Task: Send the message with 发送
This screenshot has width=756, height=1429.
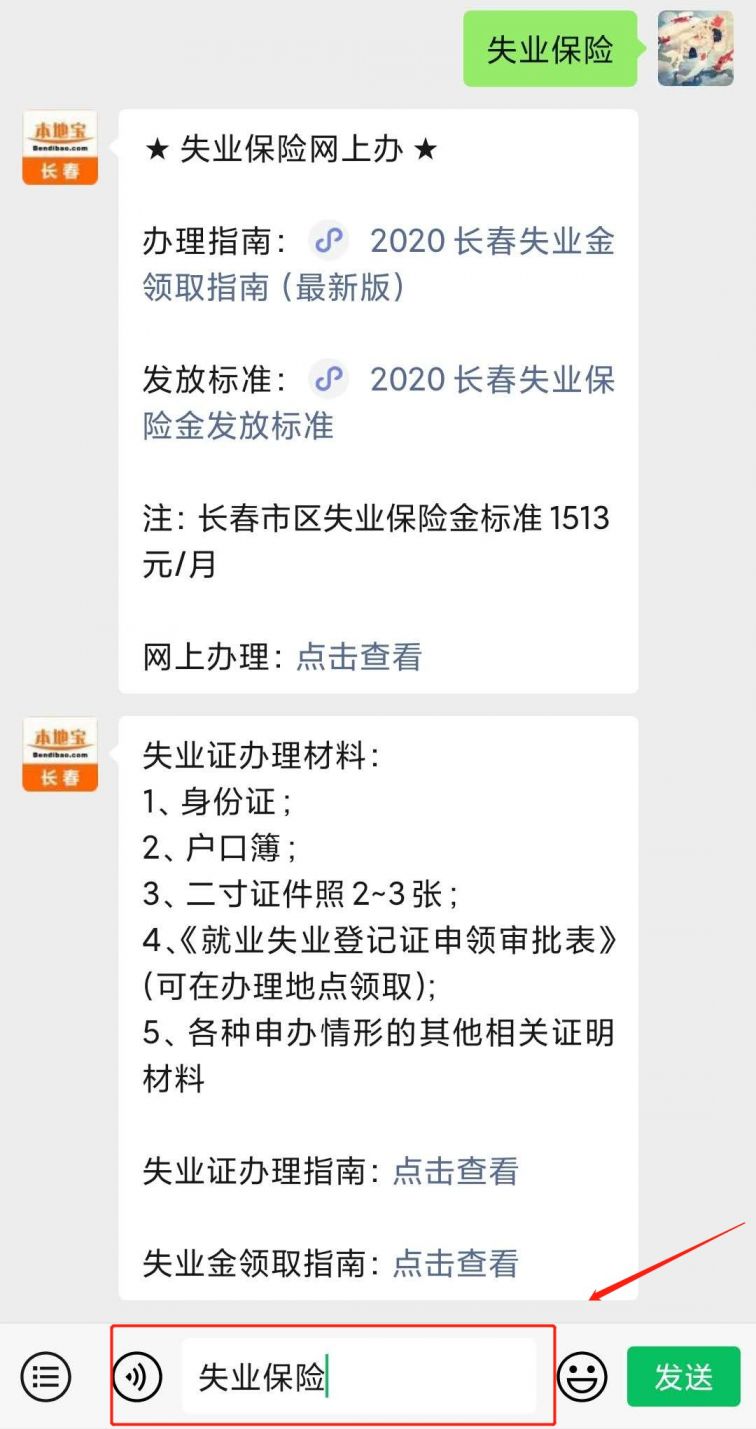Action: (683, 1377)
